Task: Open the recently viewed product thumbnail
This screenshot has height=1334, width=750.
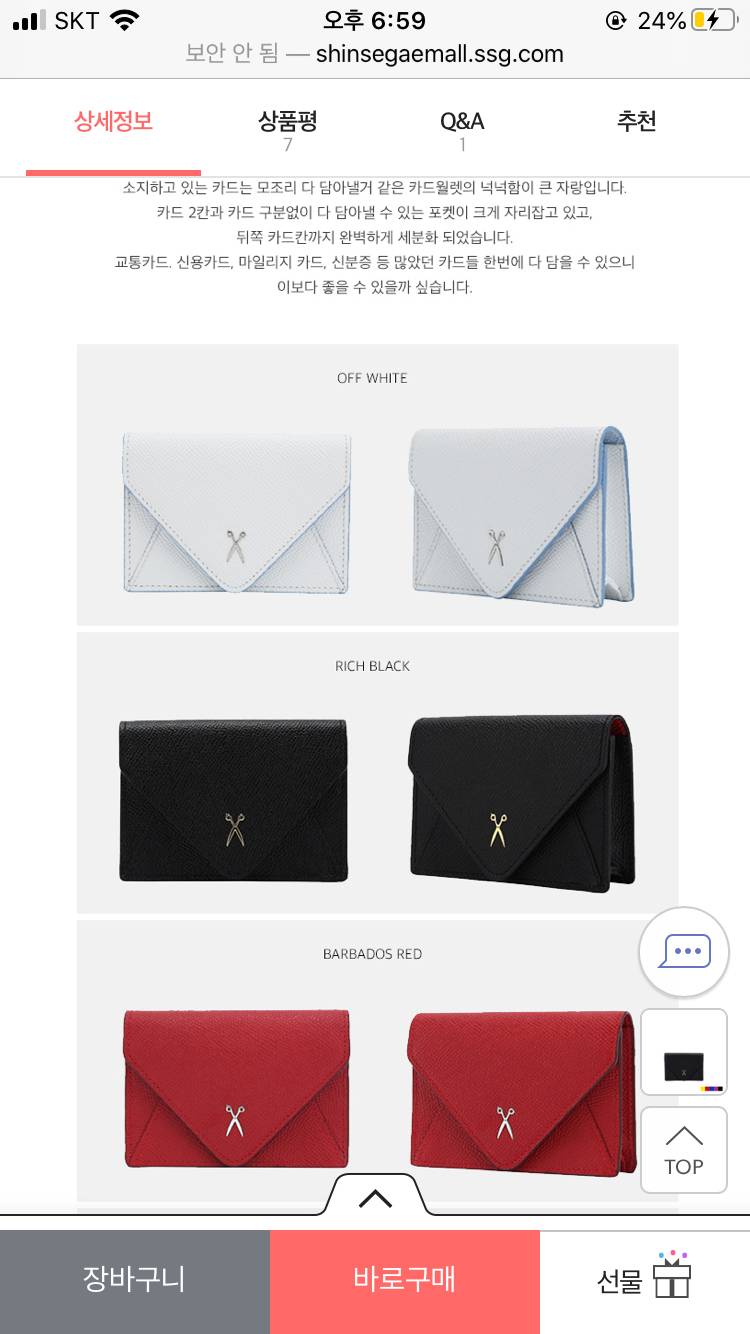Action: tap(684, 1052)
